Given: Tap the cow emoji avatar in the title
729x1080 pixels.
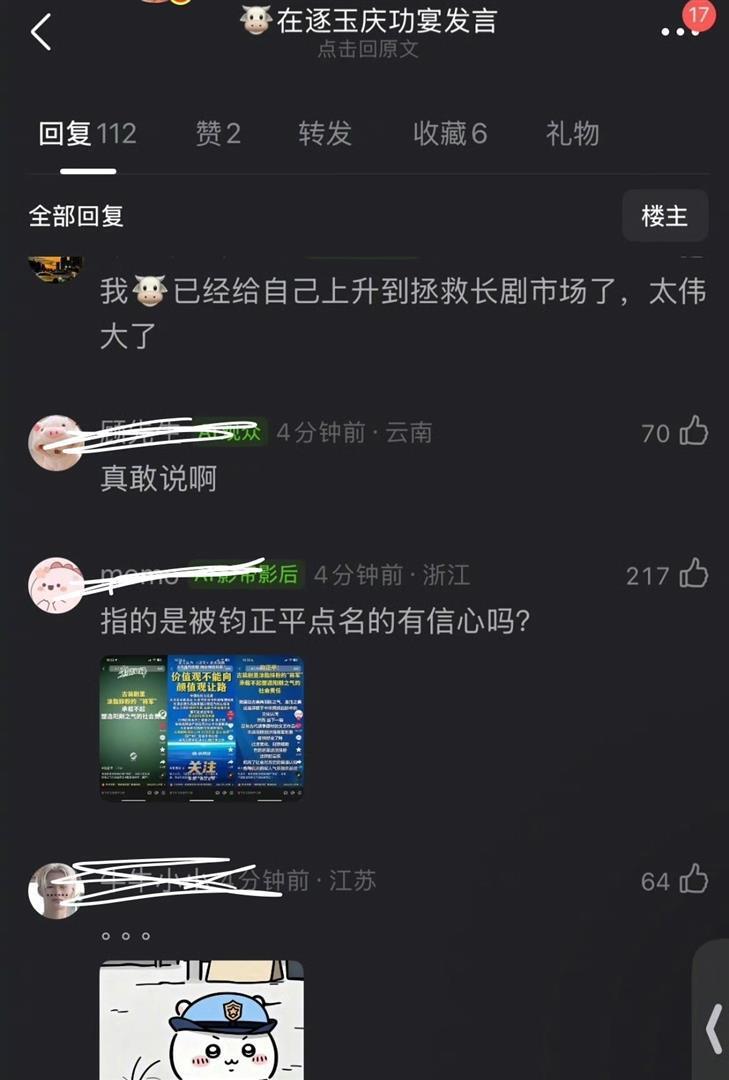Looking at the screenshot, I should coord(252,20).
